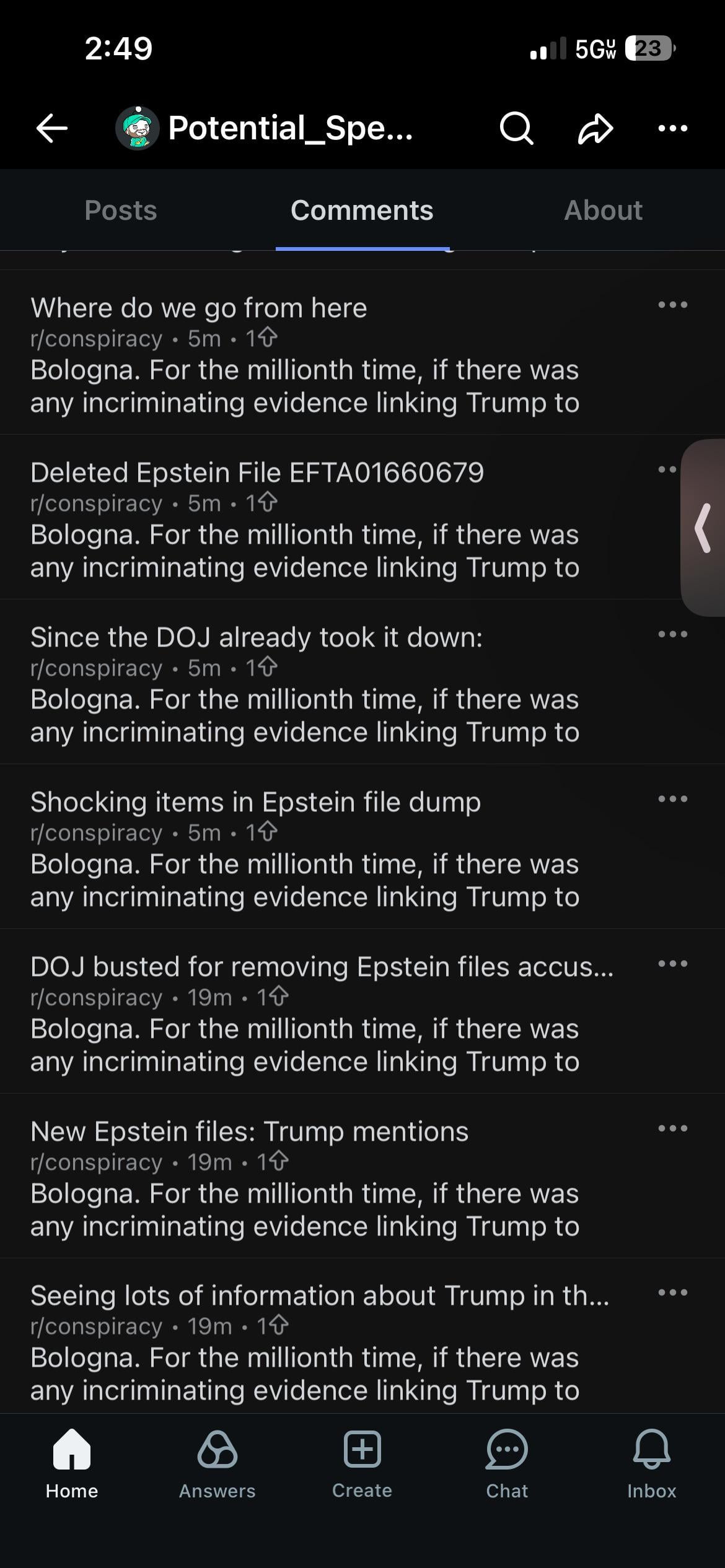Switch to the About tab

click(603, 211)
